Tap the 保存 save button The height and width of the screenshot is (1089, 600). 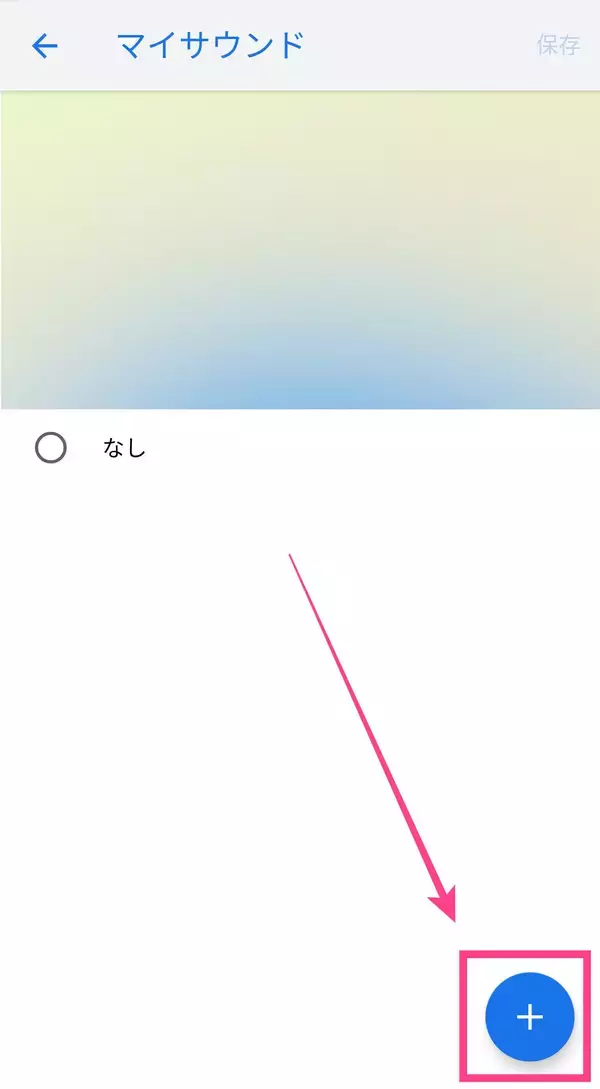pyautogui.click(x=558, y=45)
